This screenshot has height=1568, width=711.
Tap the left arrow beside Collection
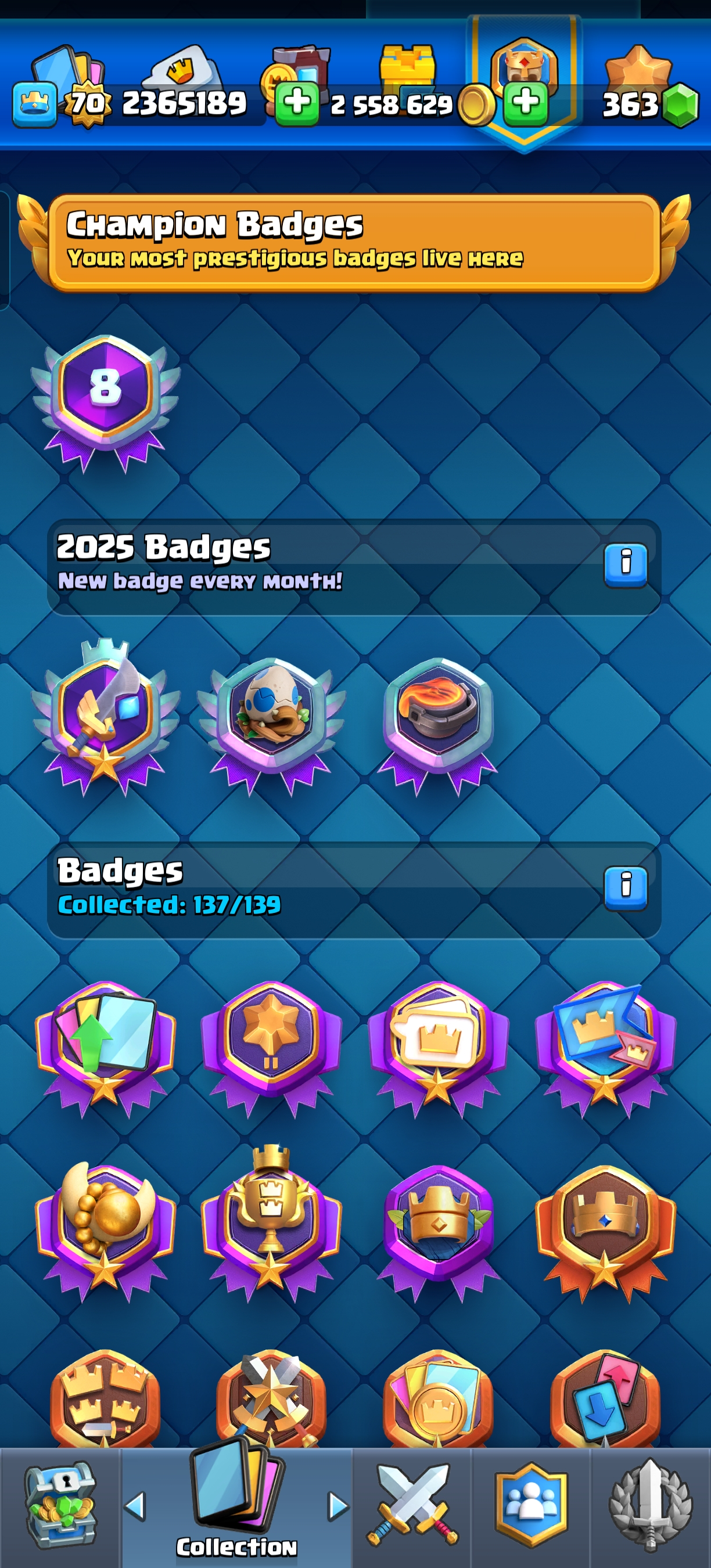tap(135, 1506)
